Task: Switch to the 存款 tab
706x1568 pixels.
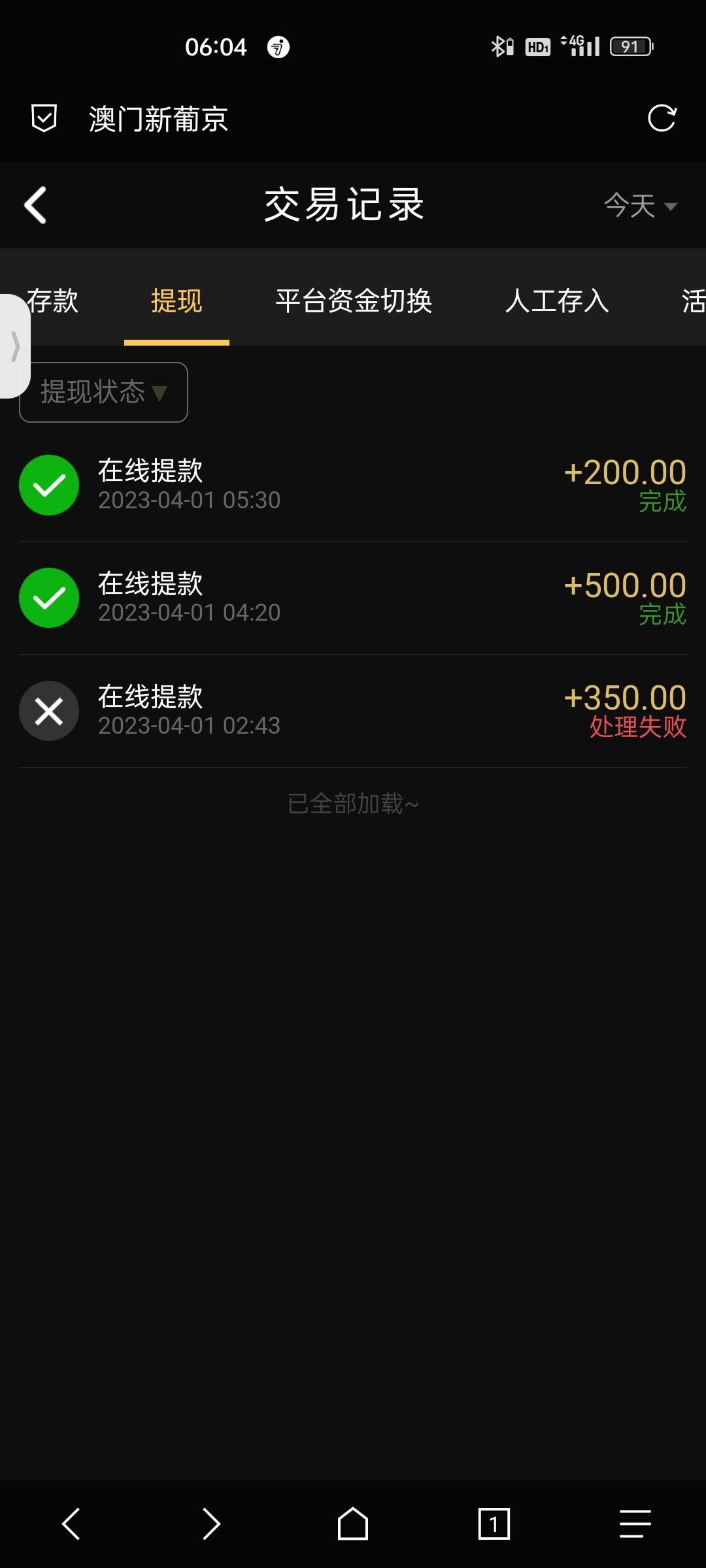Action: tap(54, 301)
